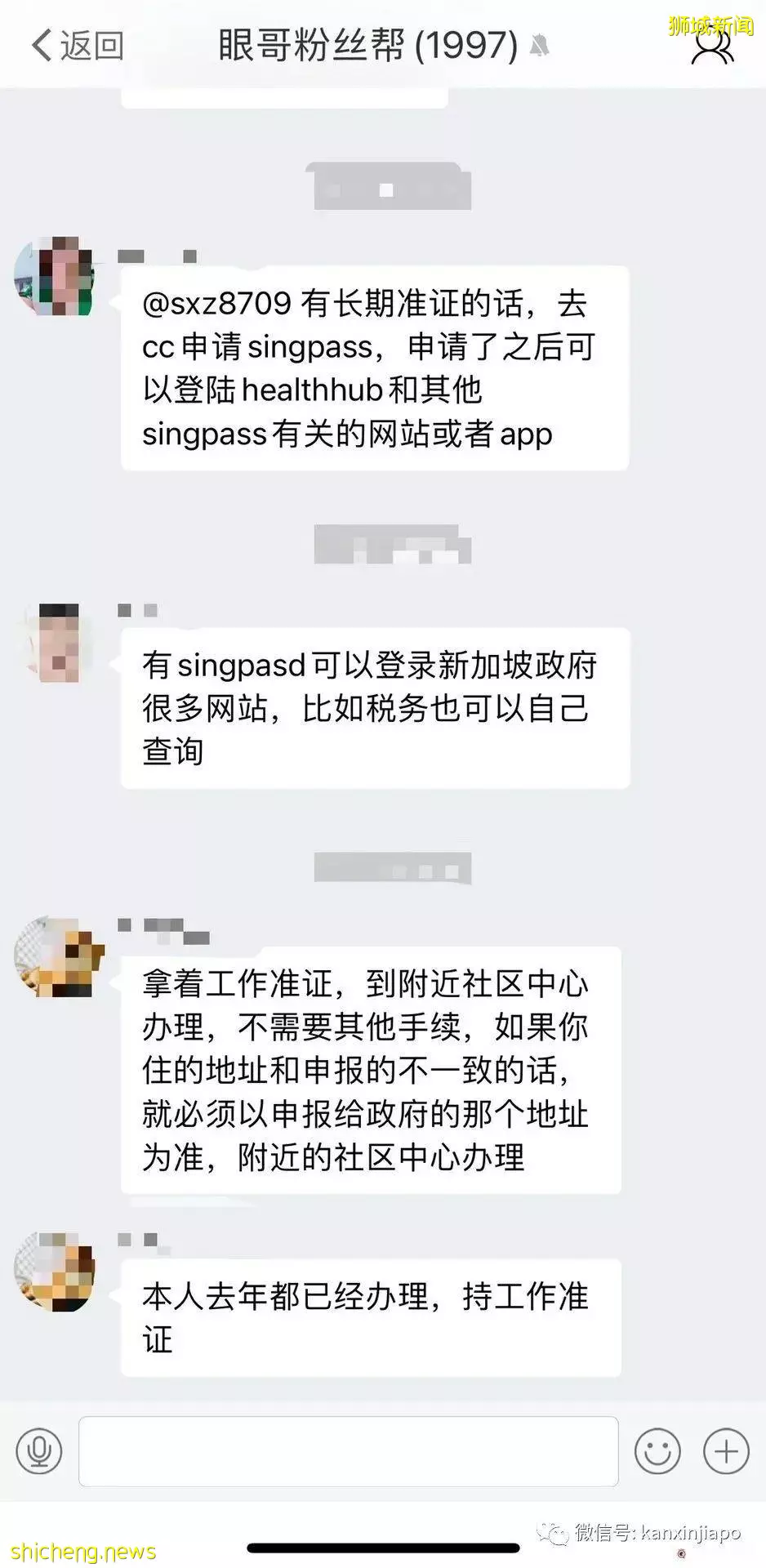View profile of sender mentioning @sxz8709
The image size is (766, 1568).
coord(55,277)
